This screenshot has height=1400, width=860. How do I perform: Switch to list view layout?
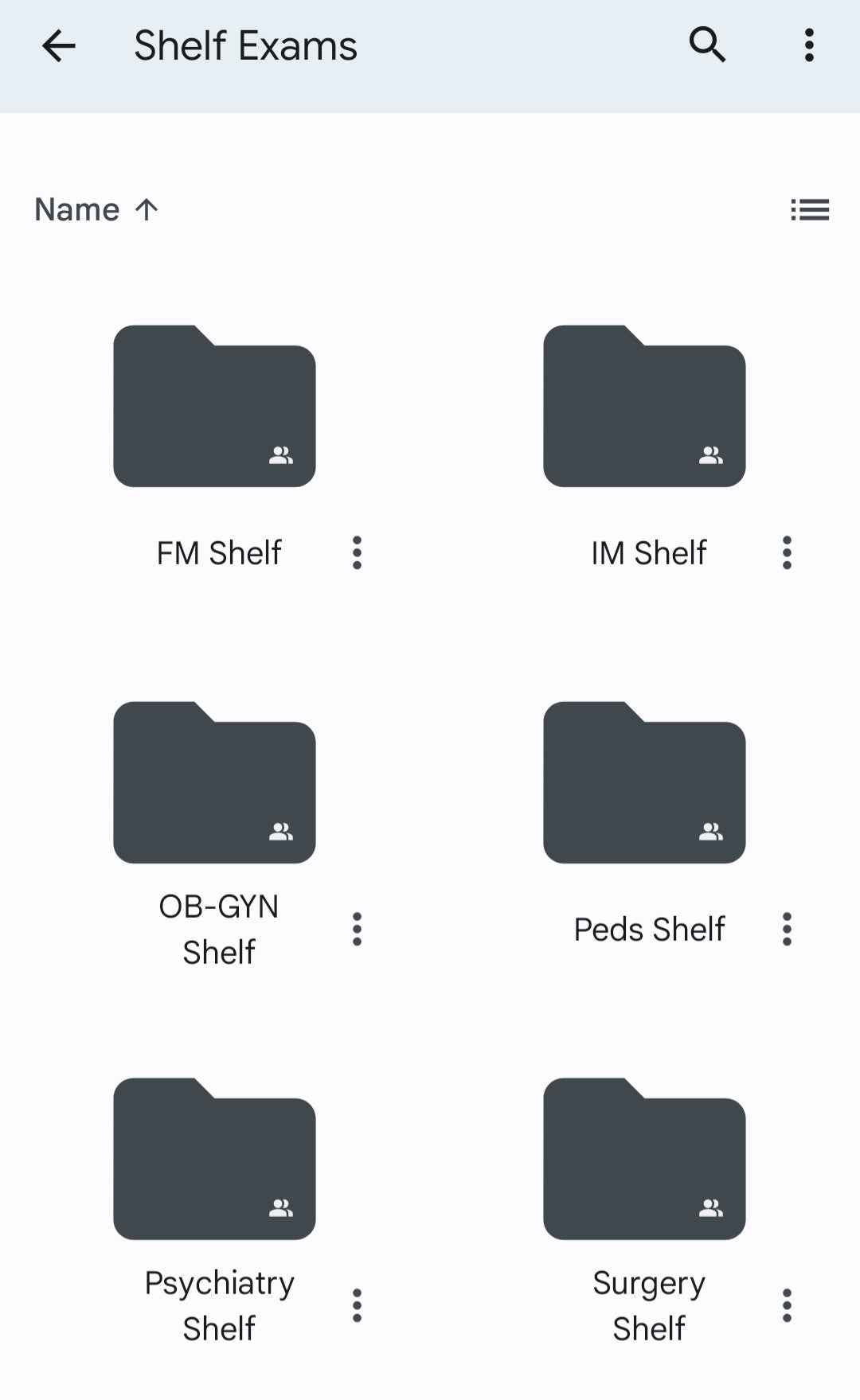(x=810, y=210)
